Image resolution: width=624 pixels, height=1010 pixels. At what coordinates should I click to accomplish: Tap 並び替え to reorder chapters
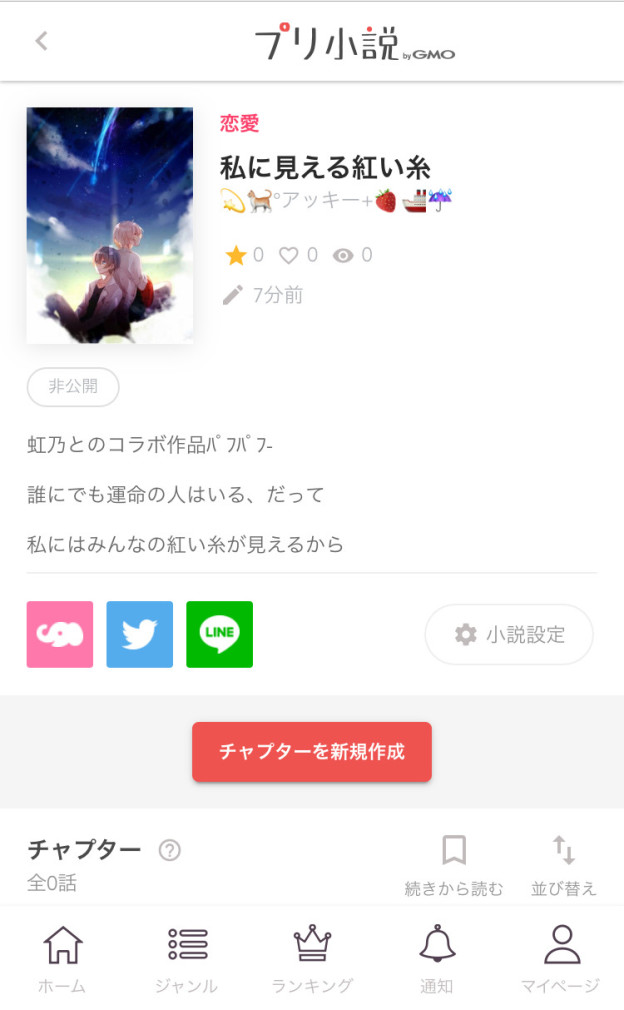[x=563, y=866]
